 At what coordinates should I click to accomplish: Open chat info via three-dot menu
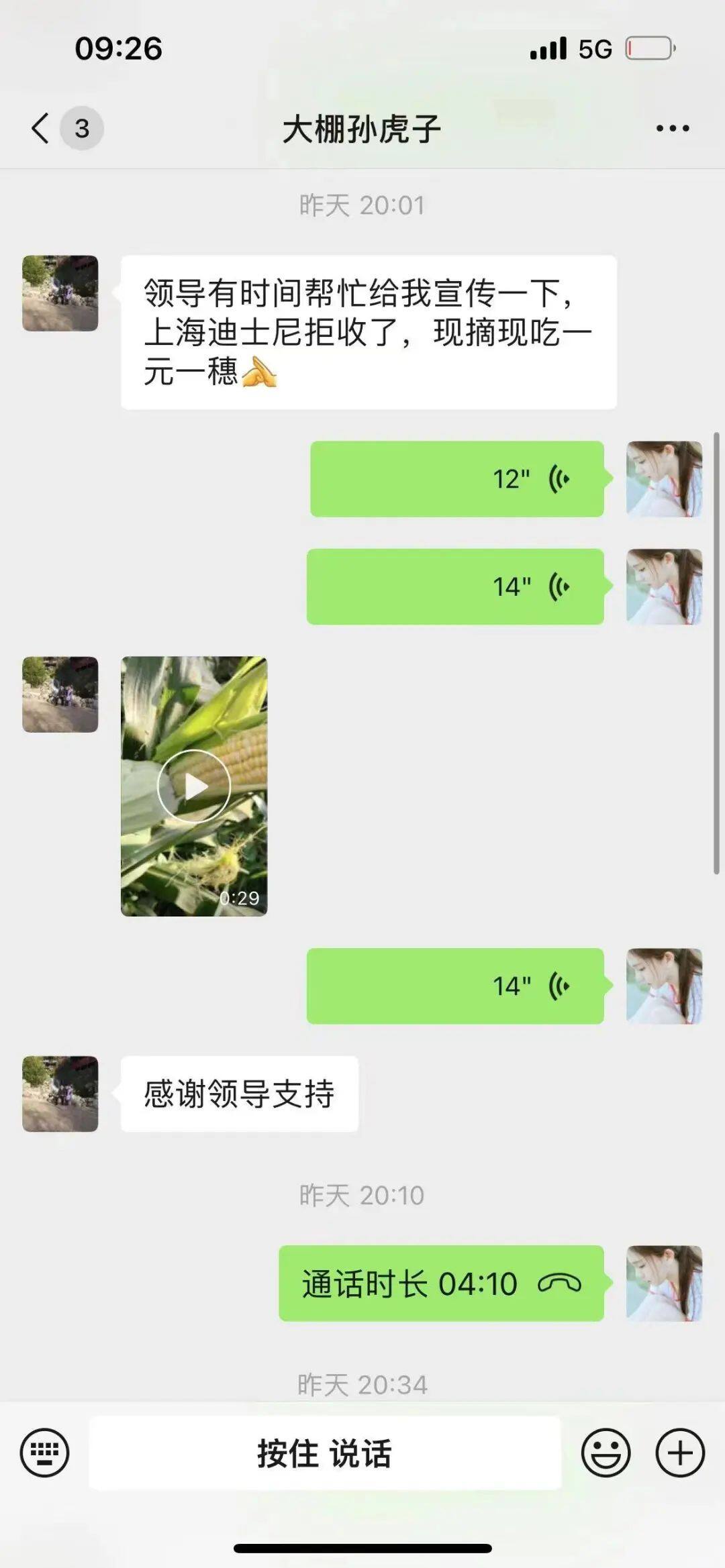point(672,128)
